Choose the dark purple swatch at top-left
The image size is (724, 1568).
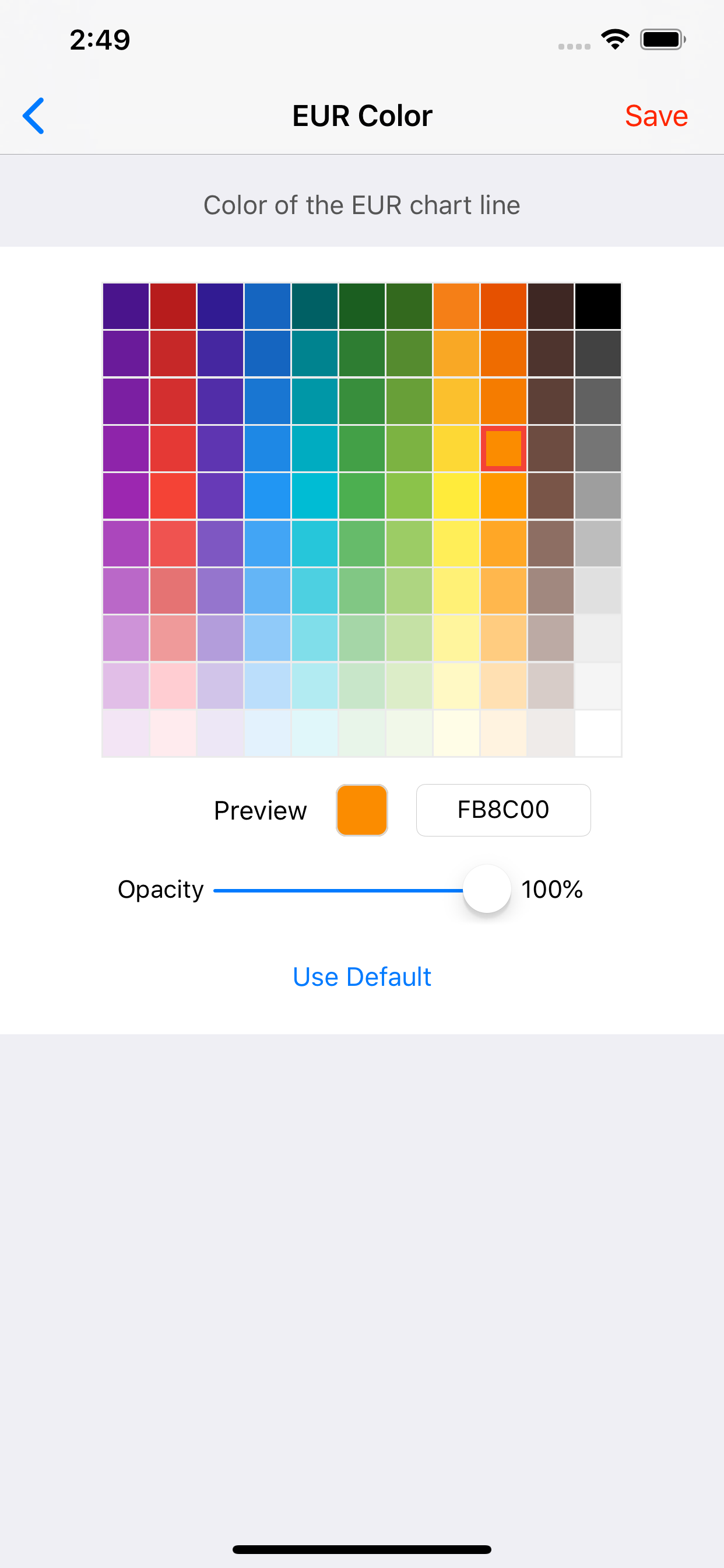pyautogui.click(x=125, y=305)
